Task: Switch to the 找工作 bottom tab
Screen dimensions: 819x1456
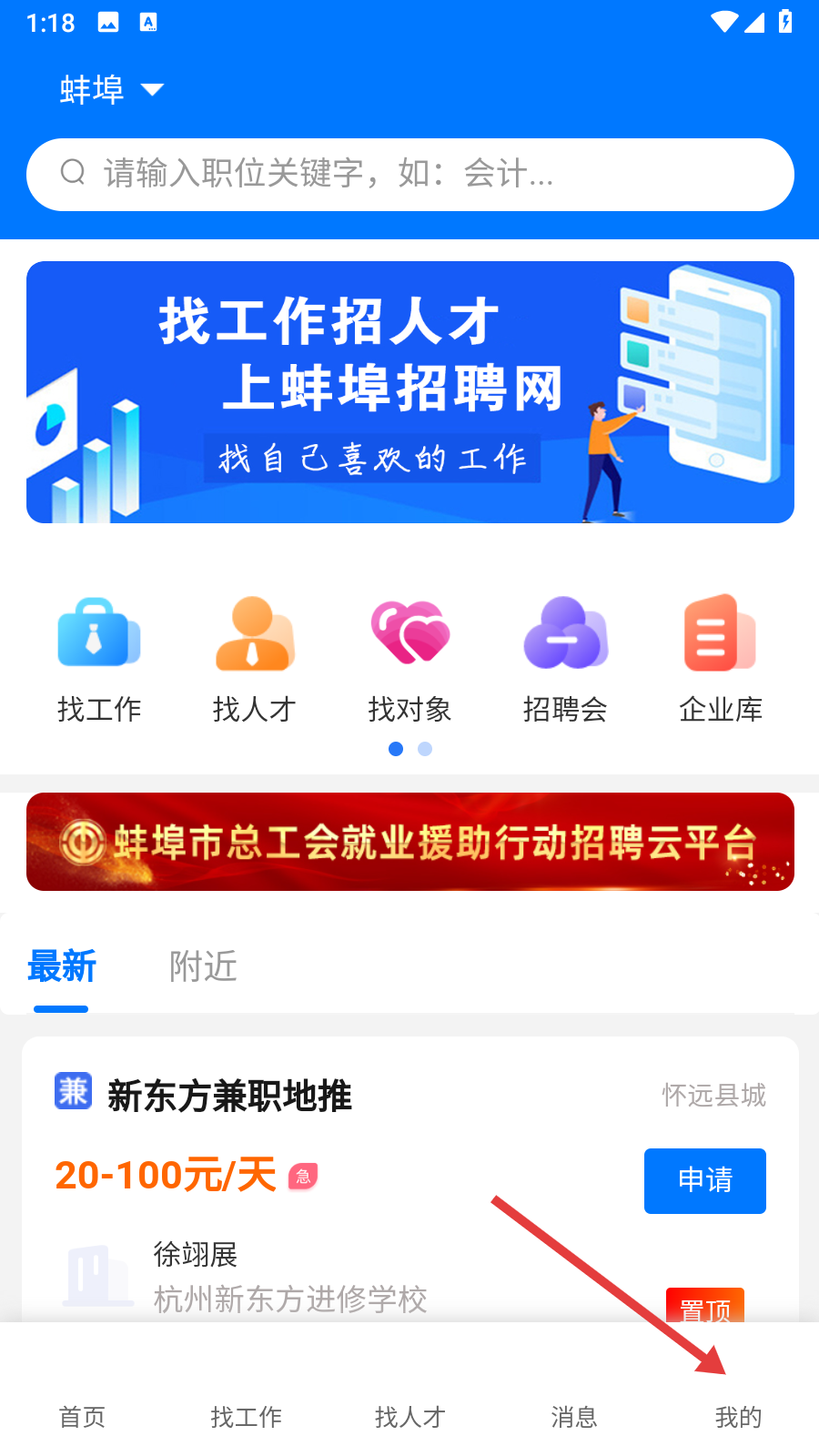Action: pyautogui.click(x=246, y=1416)
